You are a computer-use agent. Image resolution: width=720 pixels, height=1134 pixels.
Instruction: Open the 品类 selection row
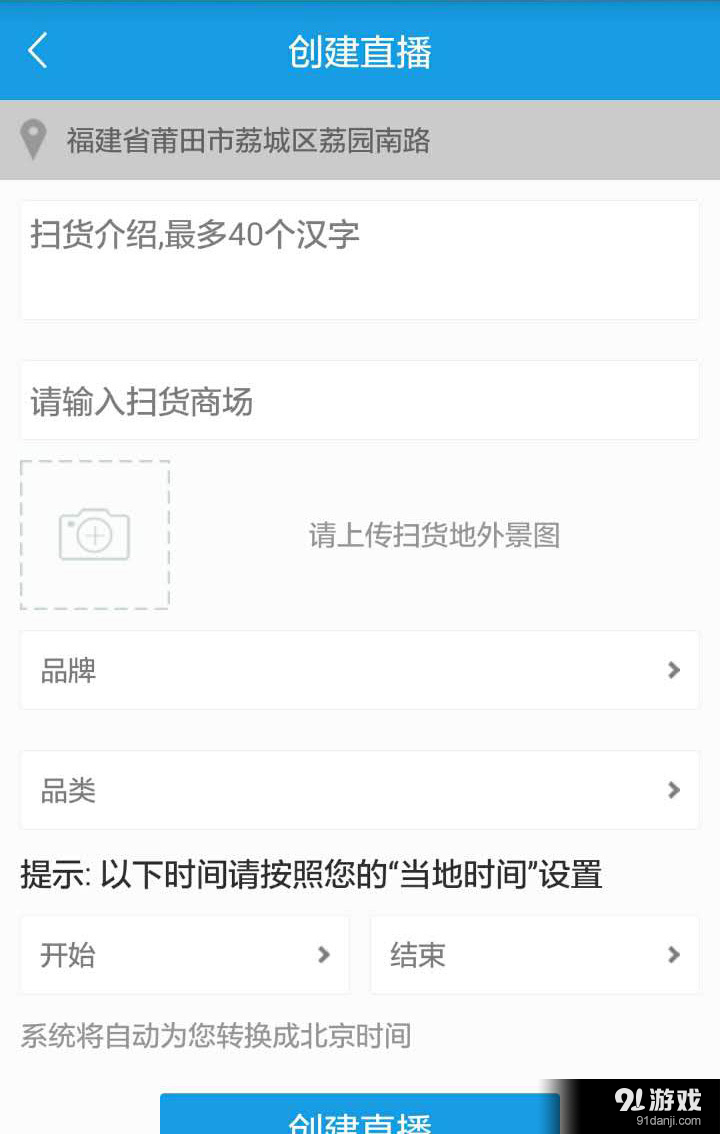(360, 790)
